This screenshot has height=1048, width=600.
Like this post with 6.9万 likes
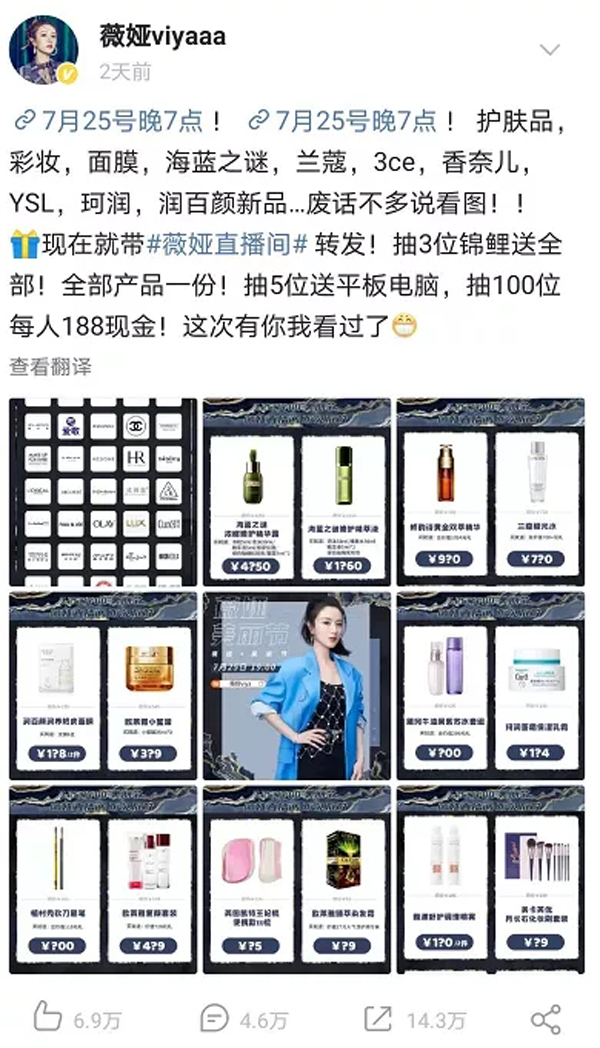coord(78,1019)
